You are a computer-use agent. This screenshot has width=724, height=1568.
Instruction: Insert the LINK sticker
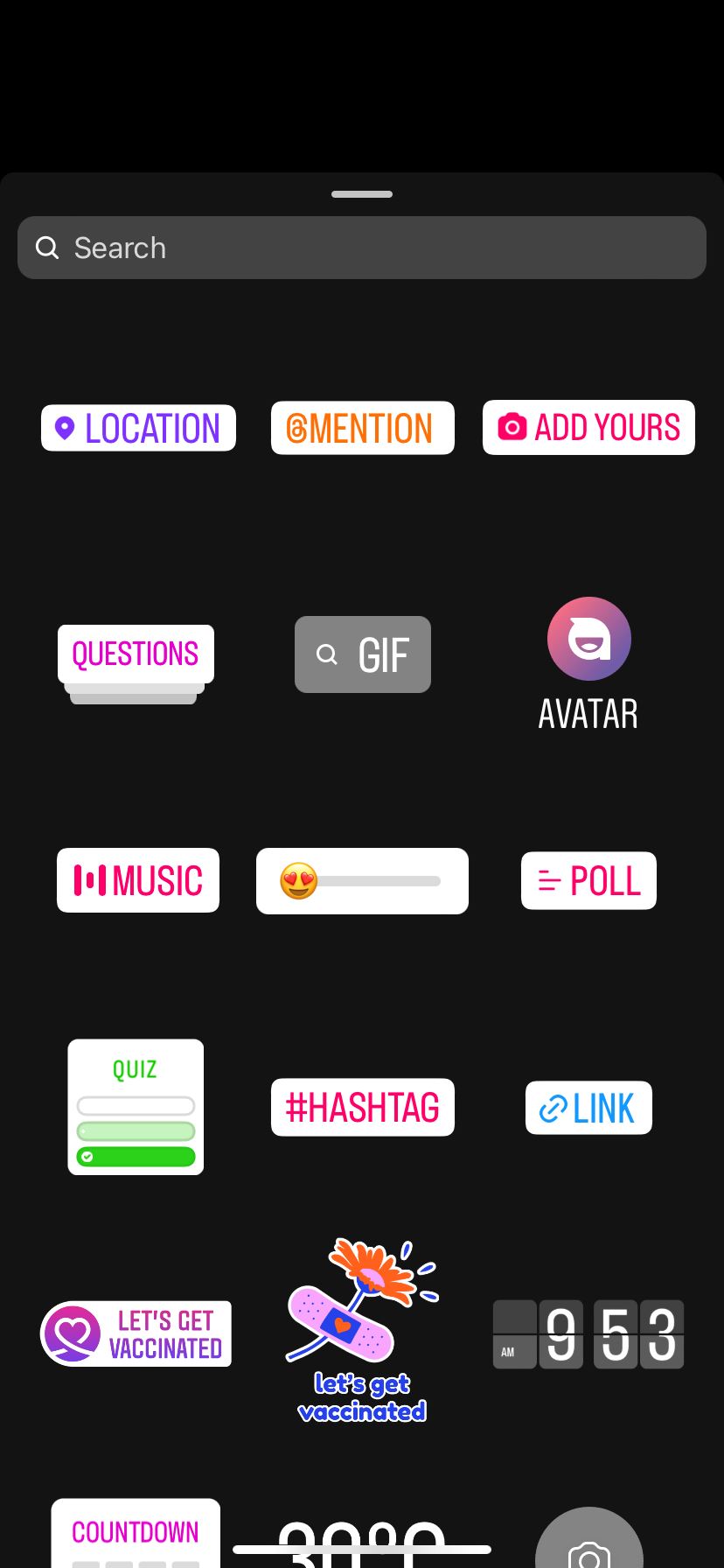coord(588,1107)
